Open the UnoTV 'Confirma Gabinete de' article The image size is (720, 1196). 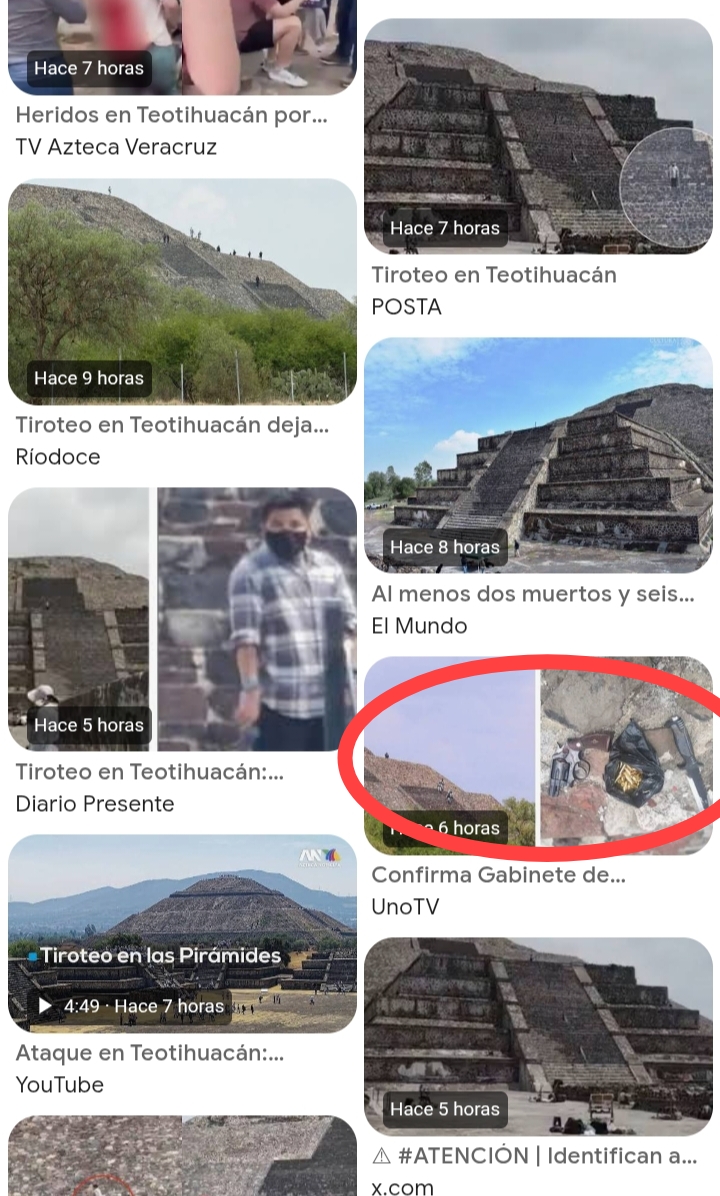[538, 756]
